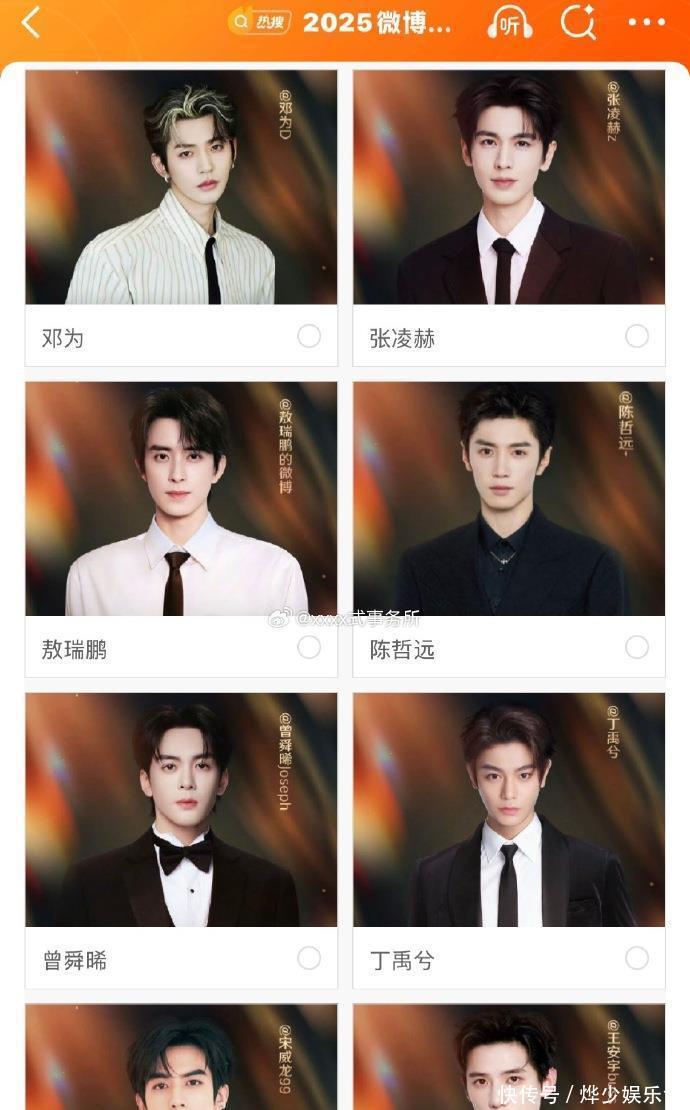Select the radio button for 陈哲远

click(637, 647)
